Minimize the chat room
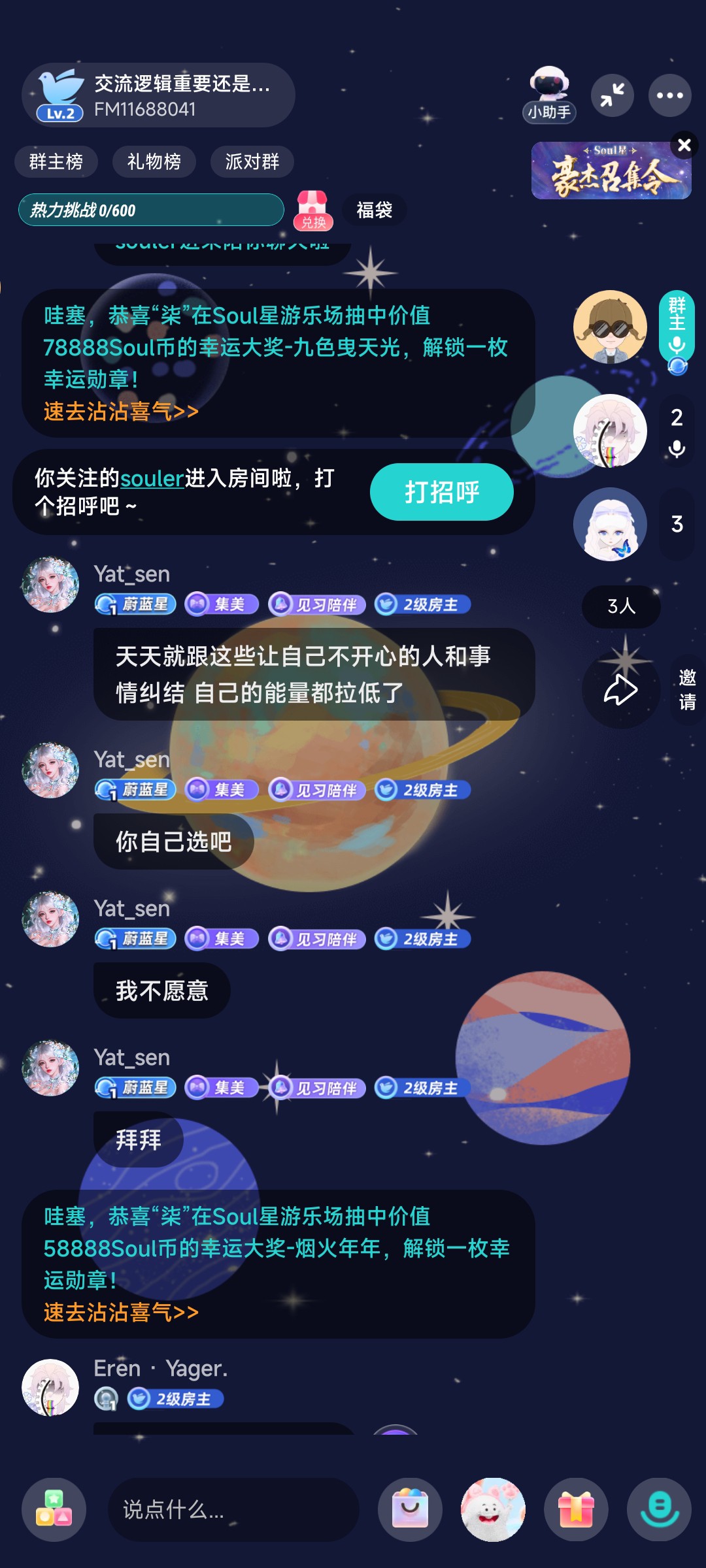706x1568 pixels. (612, 95)
